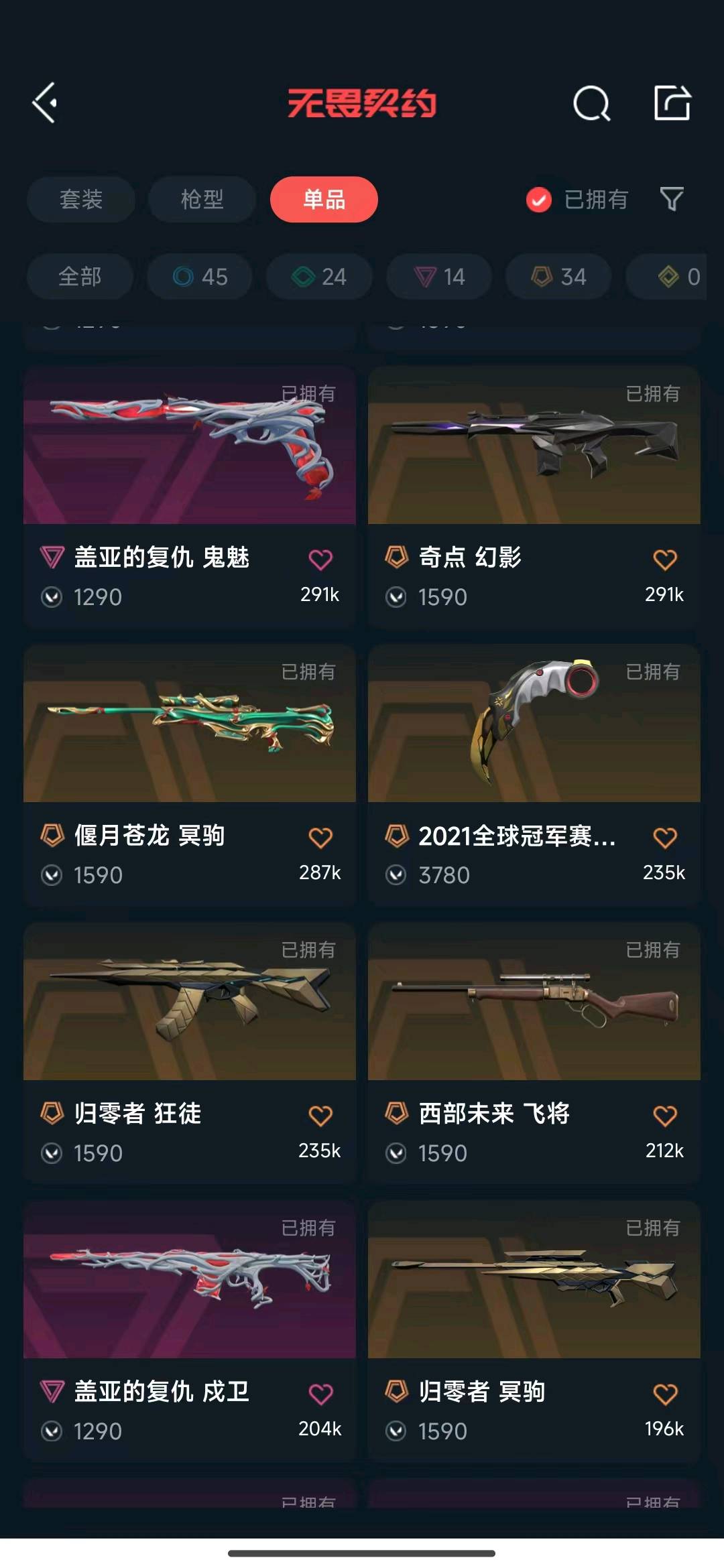Select the 全部 filter chip
Viewport: 724px width, 1568px height.
pyautogui.click(x=80, y=276)
